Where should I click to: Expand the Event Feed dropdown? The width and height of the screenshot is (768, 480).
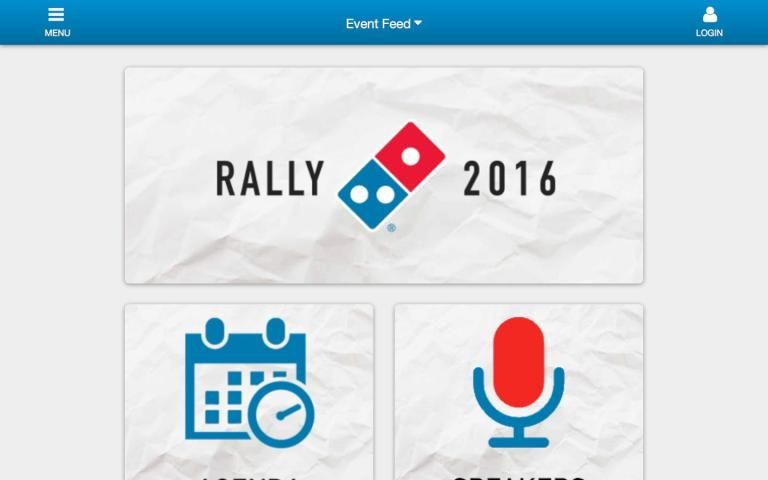384,23
